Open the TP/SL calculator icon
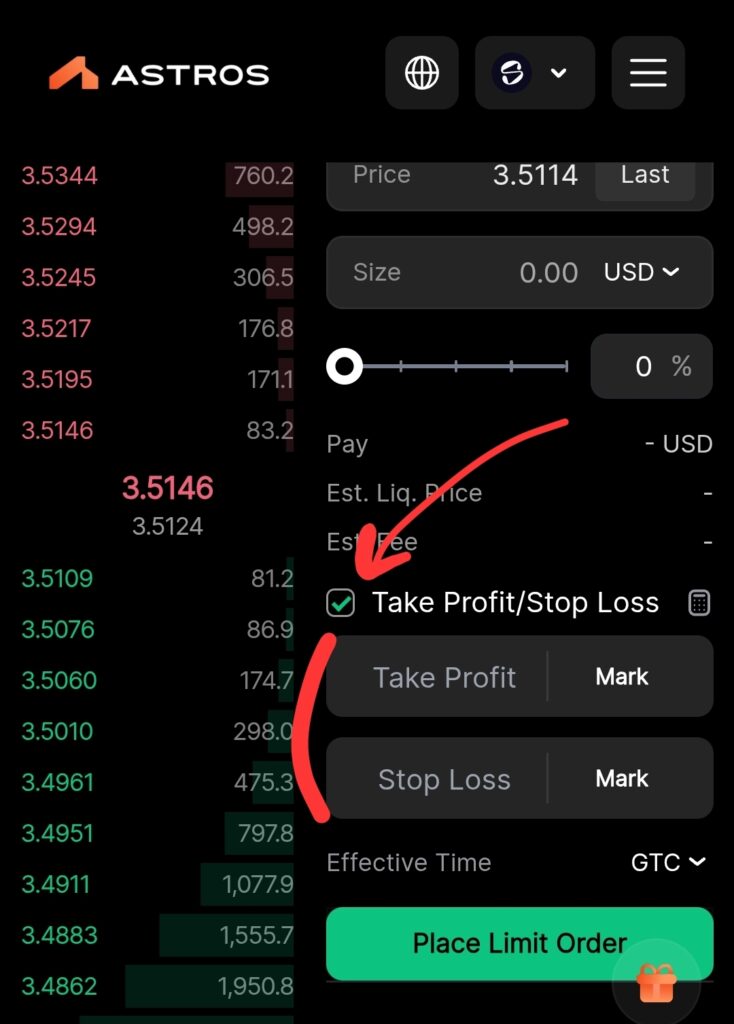Viewport: 734px width, 1024px height. click(700, 603)
